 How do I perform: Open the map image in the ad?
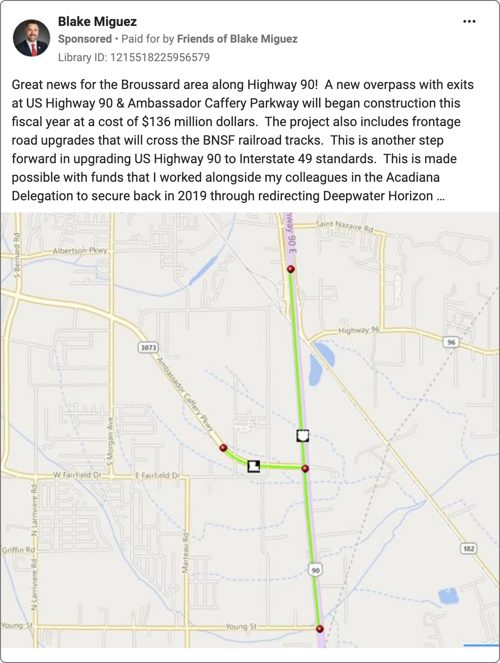(x=250, y=430)
